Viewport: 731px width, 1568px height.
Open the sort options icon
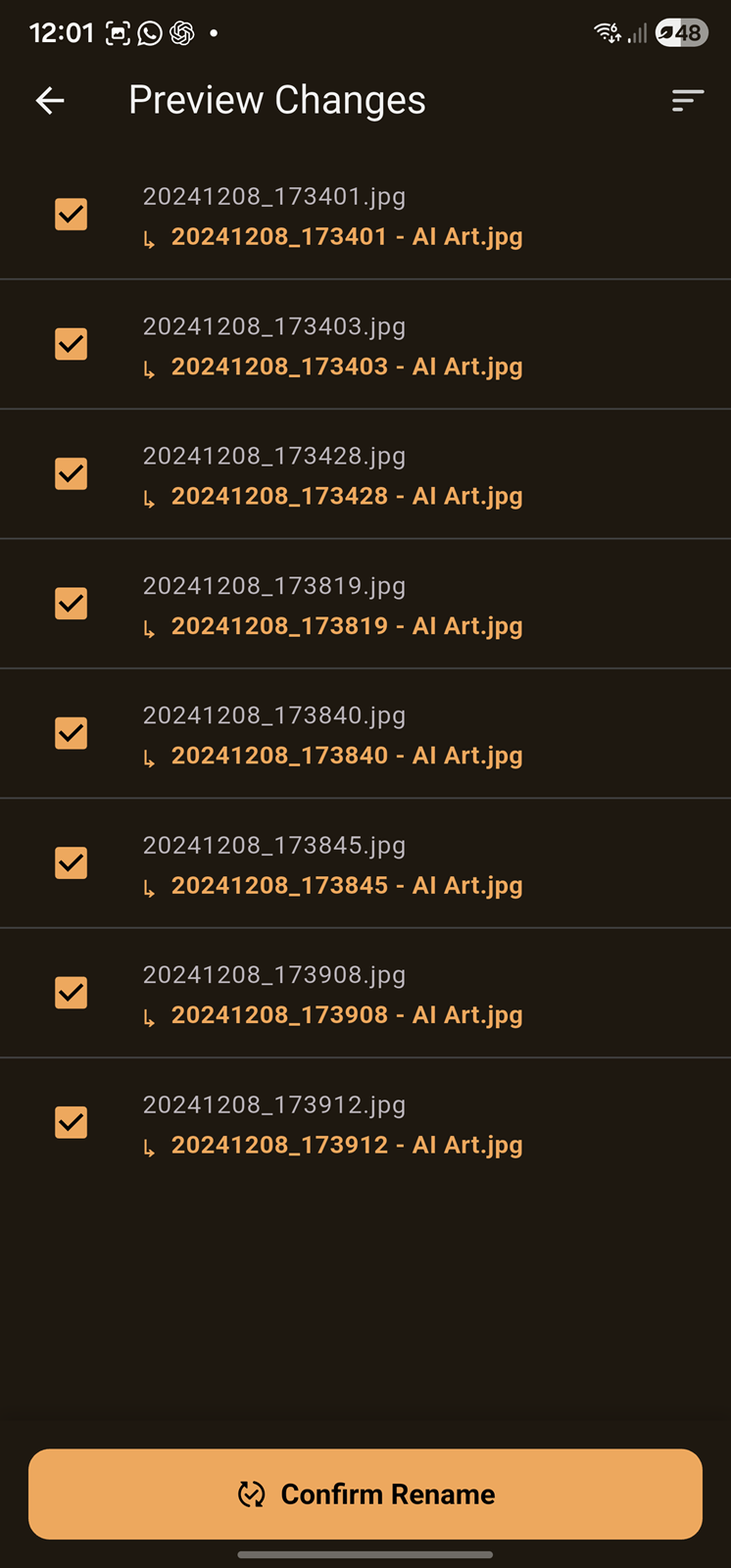point(687,100)
